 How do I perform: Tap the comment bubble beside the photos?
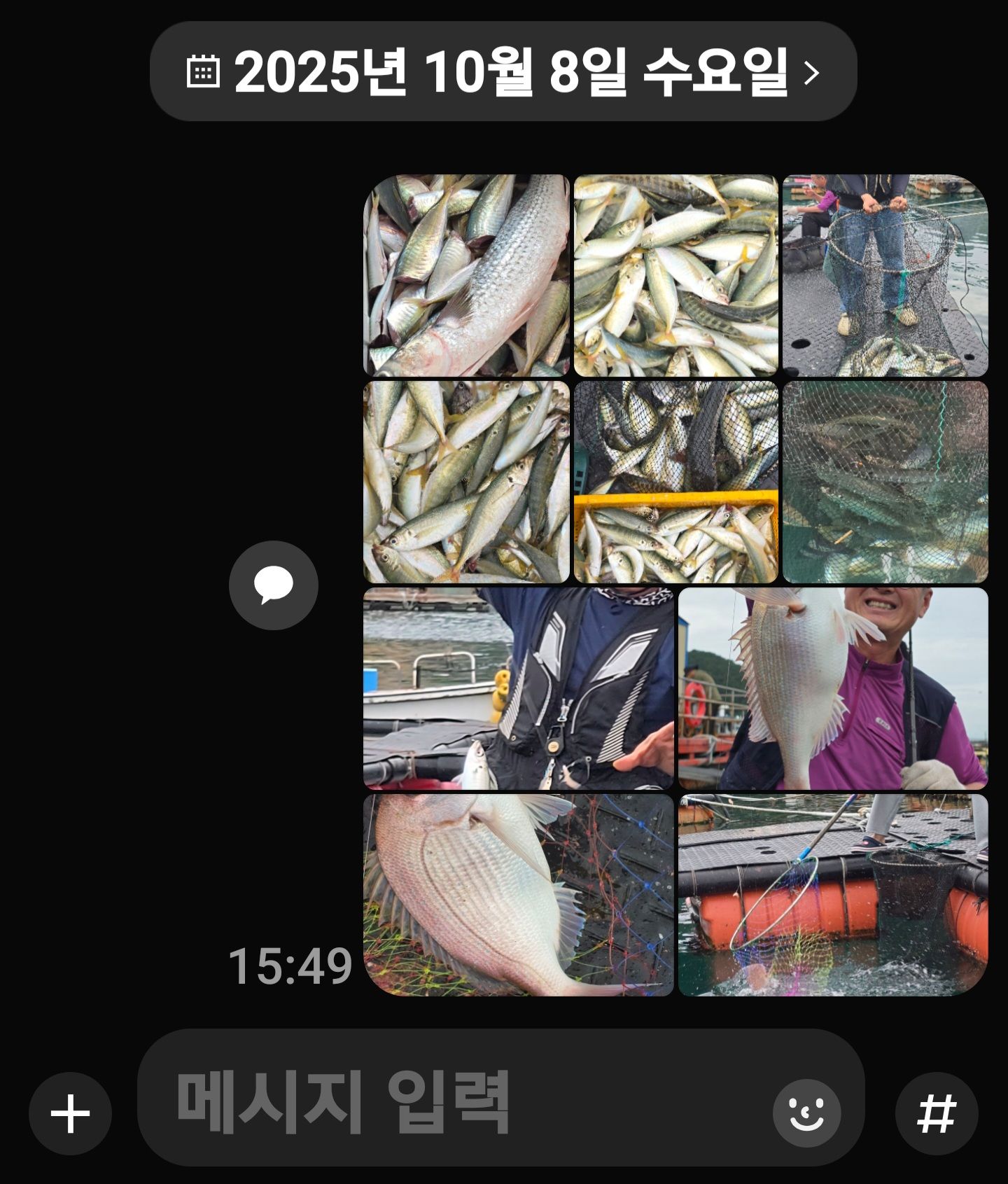tap(273, 585)
